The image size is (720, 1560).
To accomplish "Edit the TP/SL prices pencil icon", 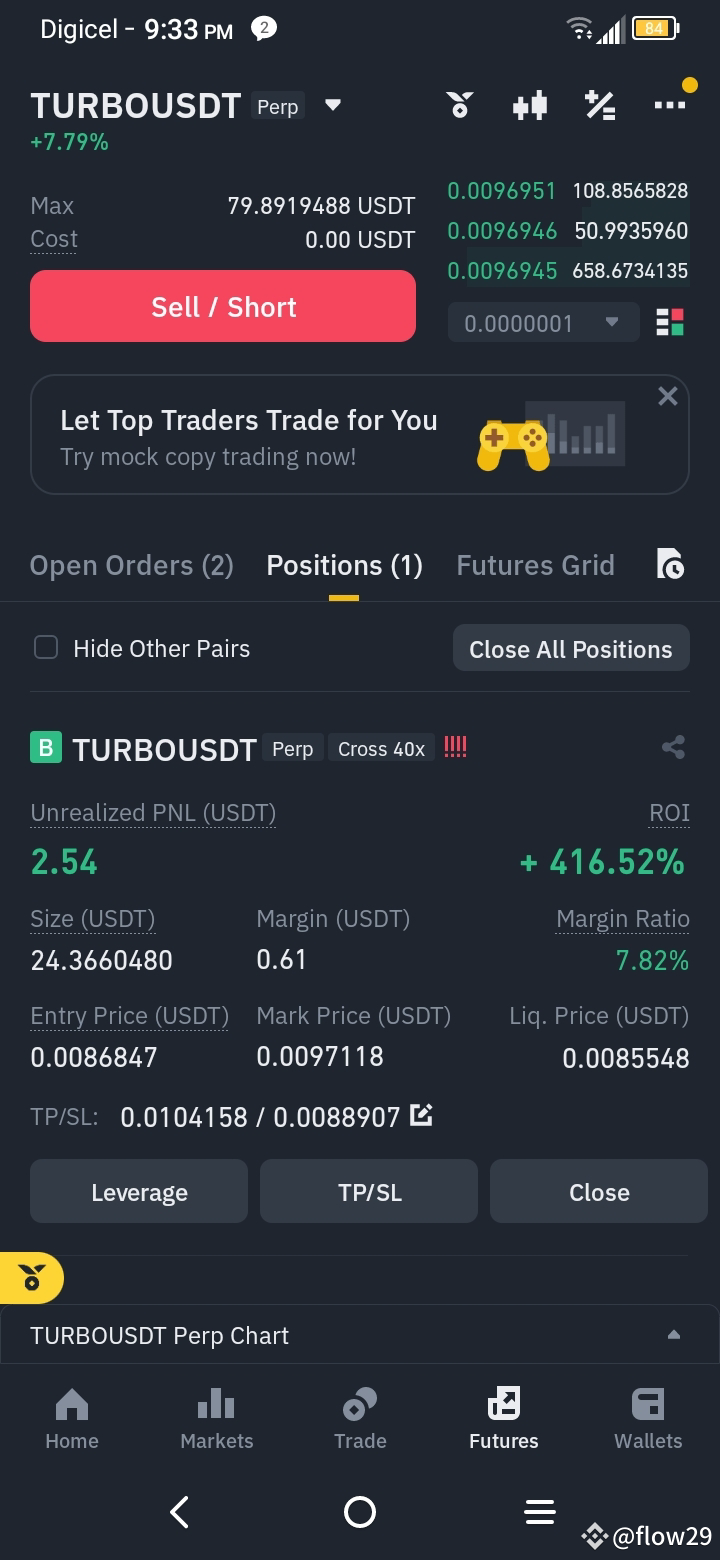I will (x=422, y=1115).
